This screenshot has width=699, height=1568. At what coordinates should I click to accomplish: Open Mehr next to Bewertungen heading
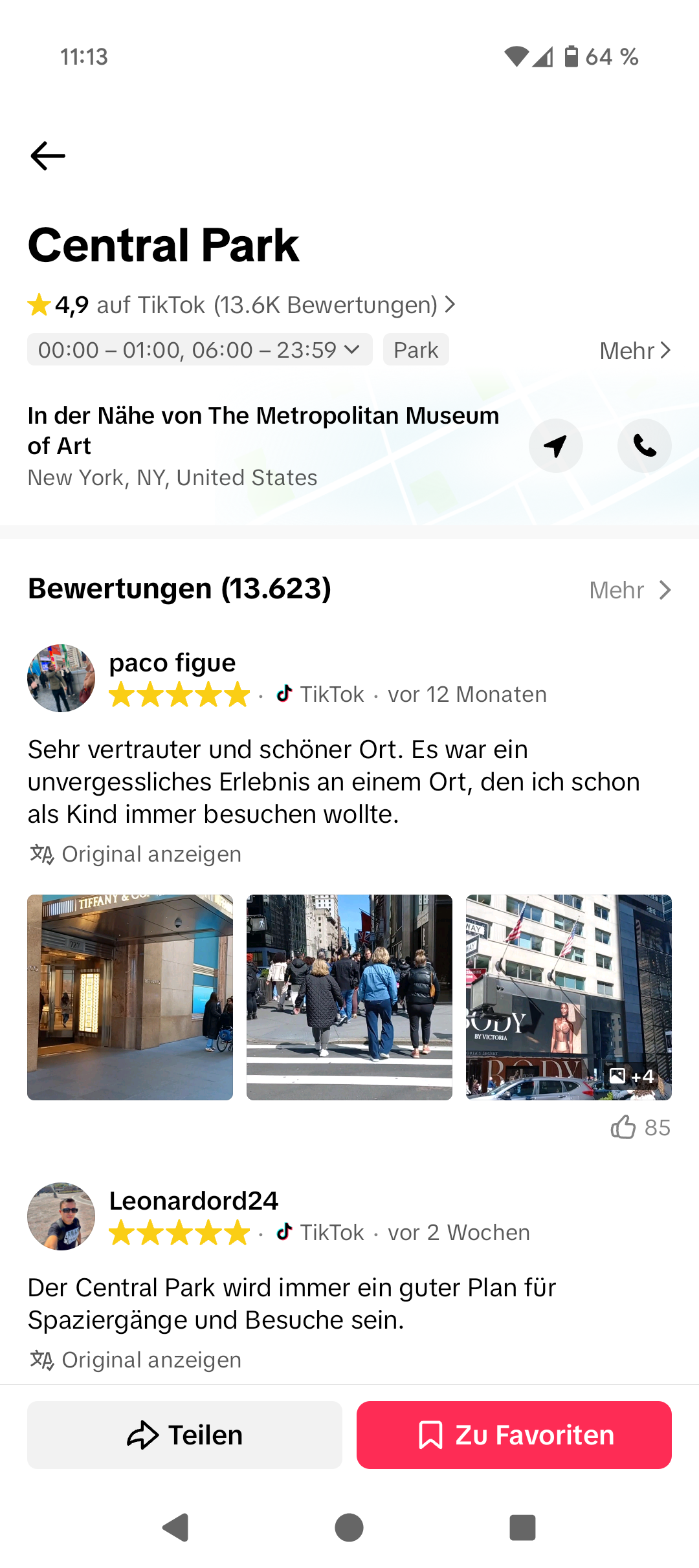630,590
